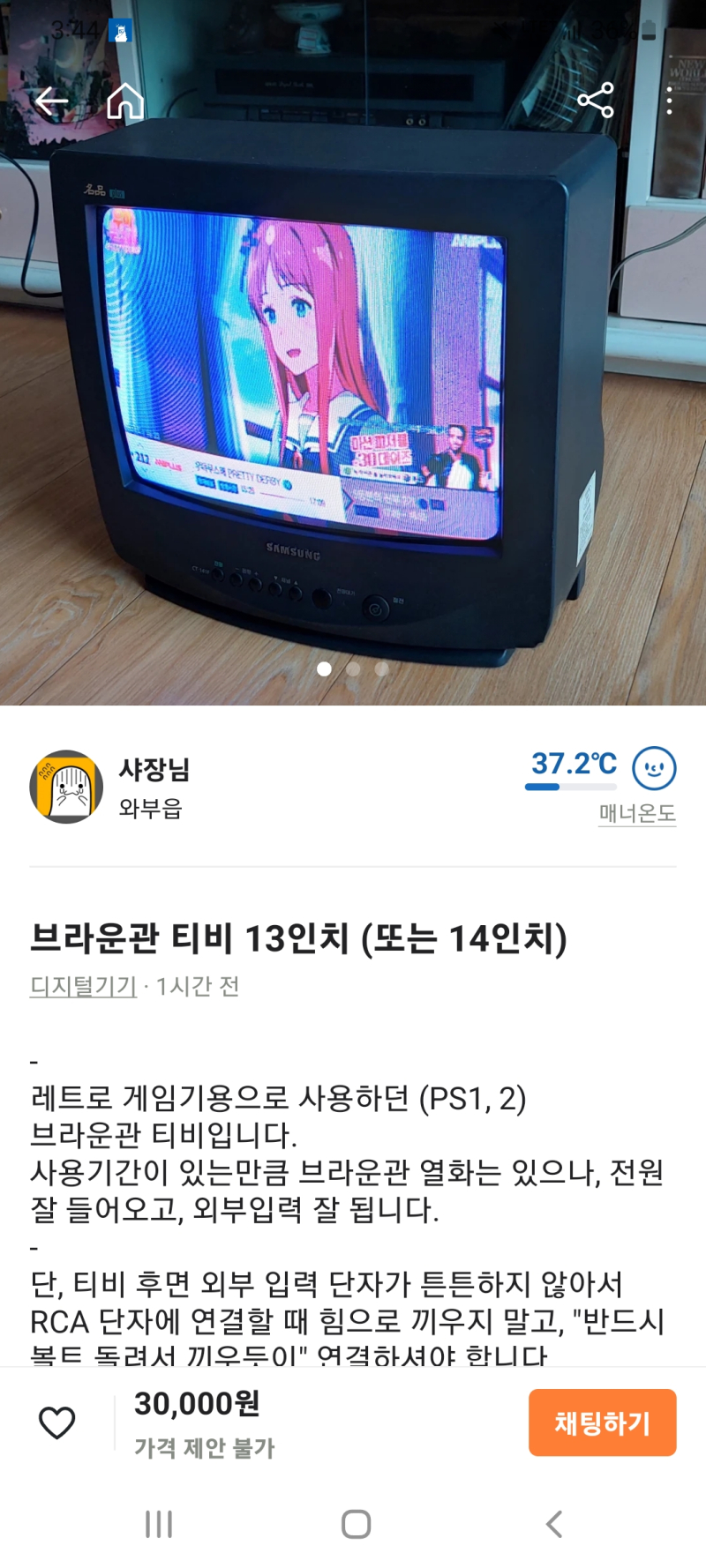Open the three-dot overflow menu
The width and height of the screenshot is (706, 1568).
coord(670,101)
